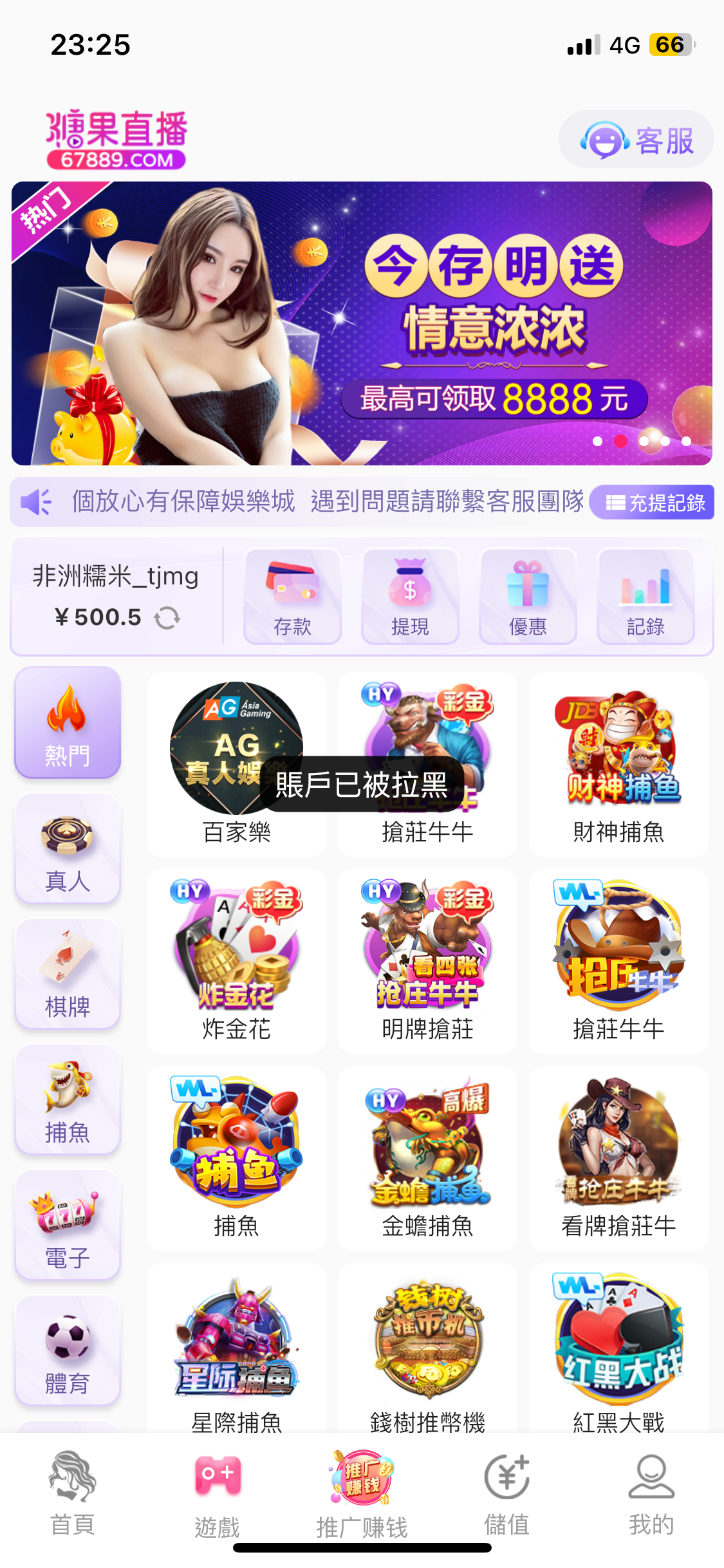Refresh the ¥500.5 account balance
This screenshot has height=1568, width=724.
coord(167,618)
